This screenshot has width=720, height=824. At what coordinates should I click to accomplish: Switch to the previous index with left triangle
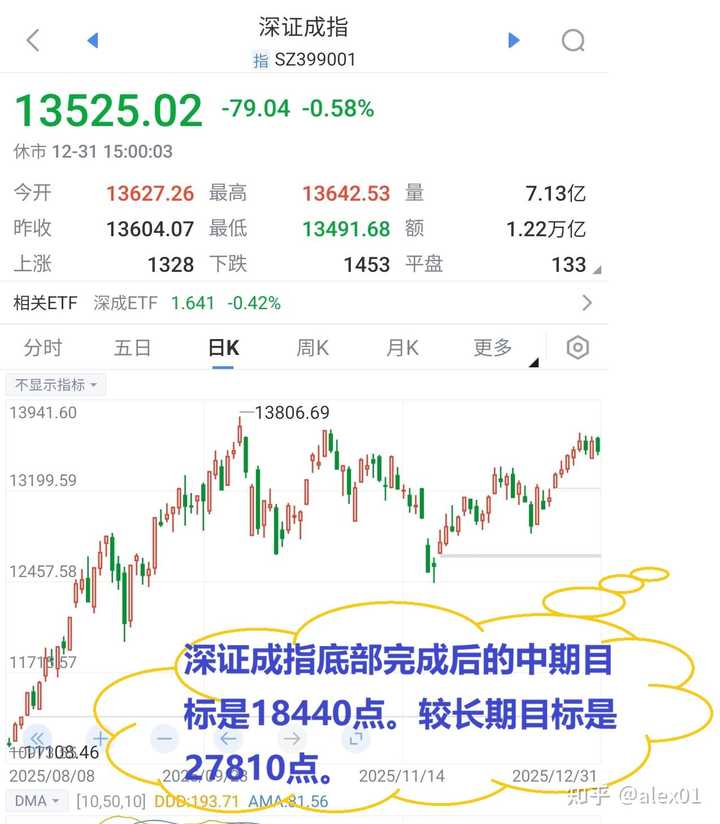point(93,41)
